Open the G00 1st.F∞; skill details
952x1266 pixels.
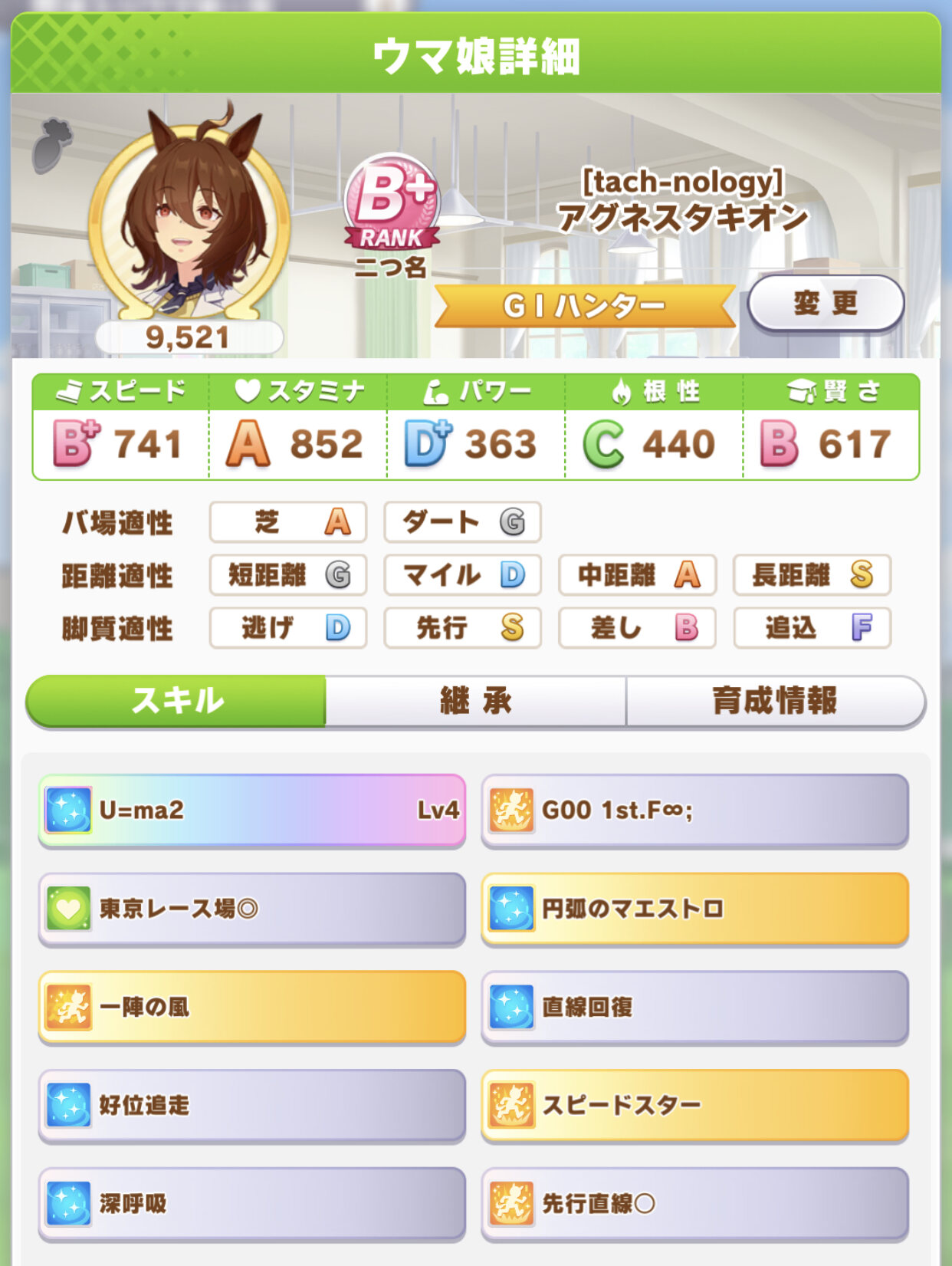[x=694, y=811]
